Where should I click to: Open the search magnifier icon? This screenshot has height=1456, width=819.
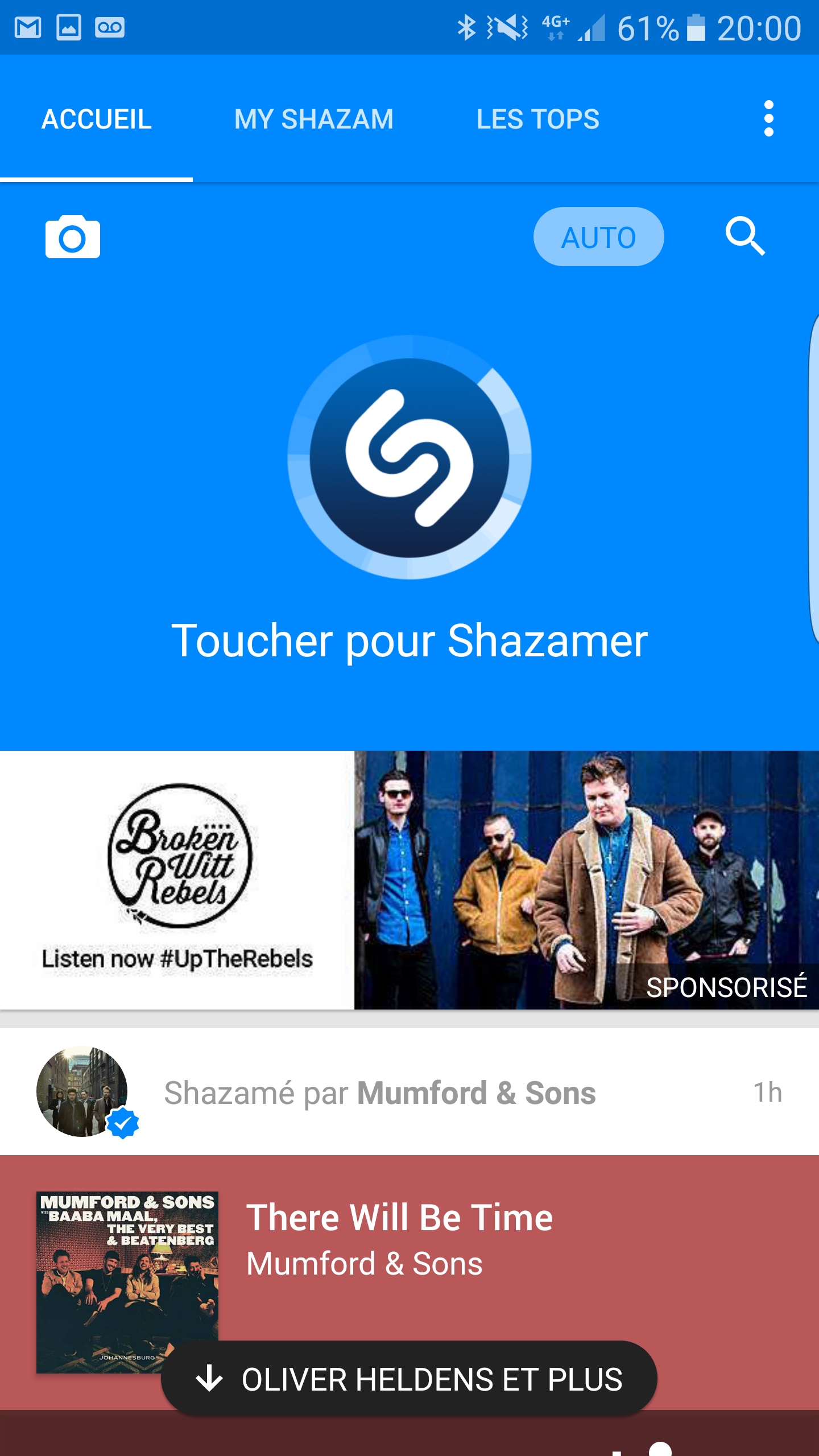pyautogui.click(x=744, y=236)
